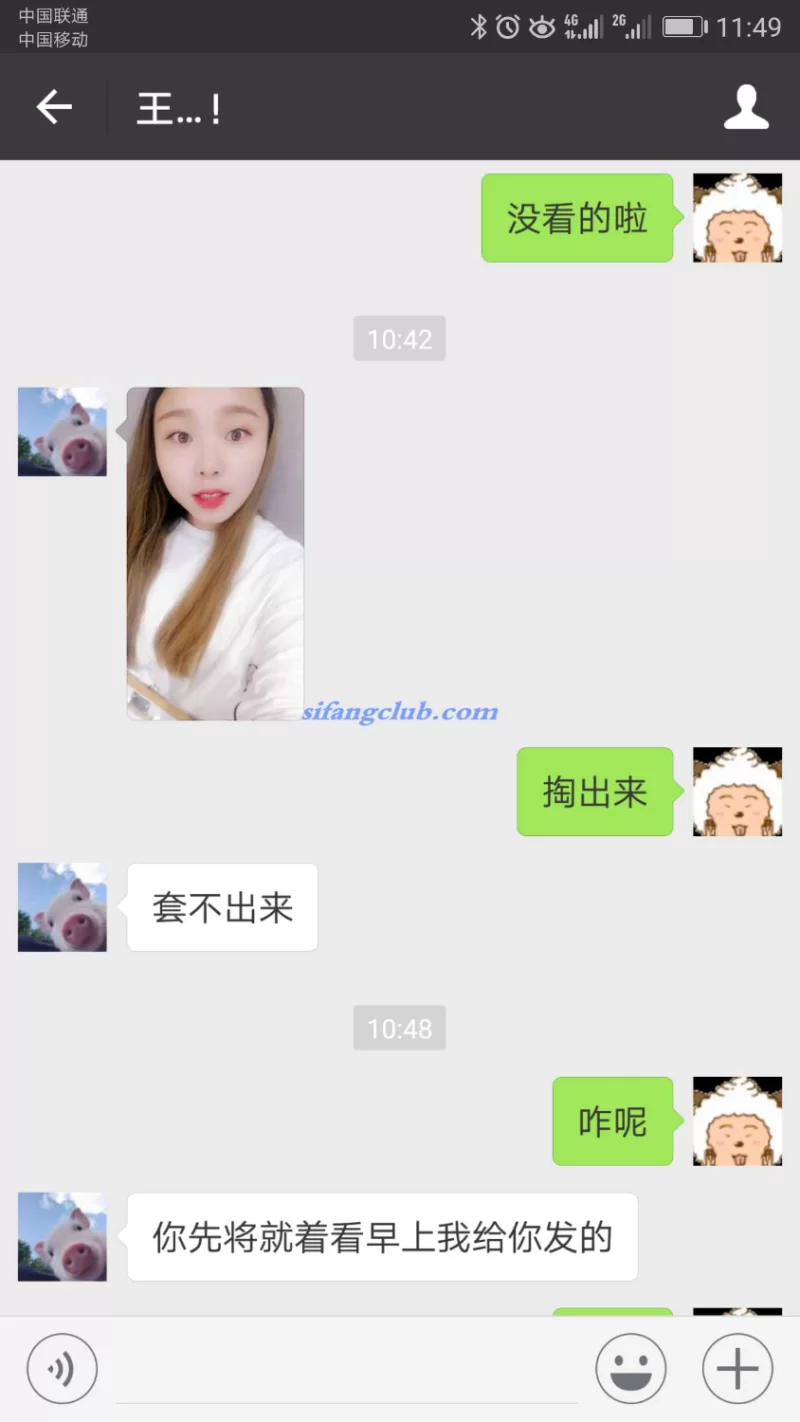The image size is (800, 1422).
Task: Open the photo sent at 10:42
Action: coord(215,553)
